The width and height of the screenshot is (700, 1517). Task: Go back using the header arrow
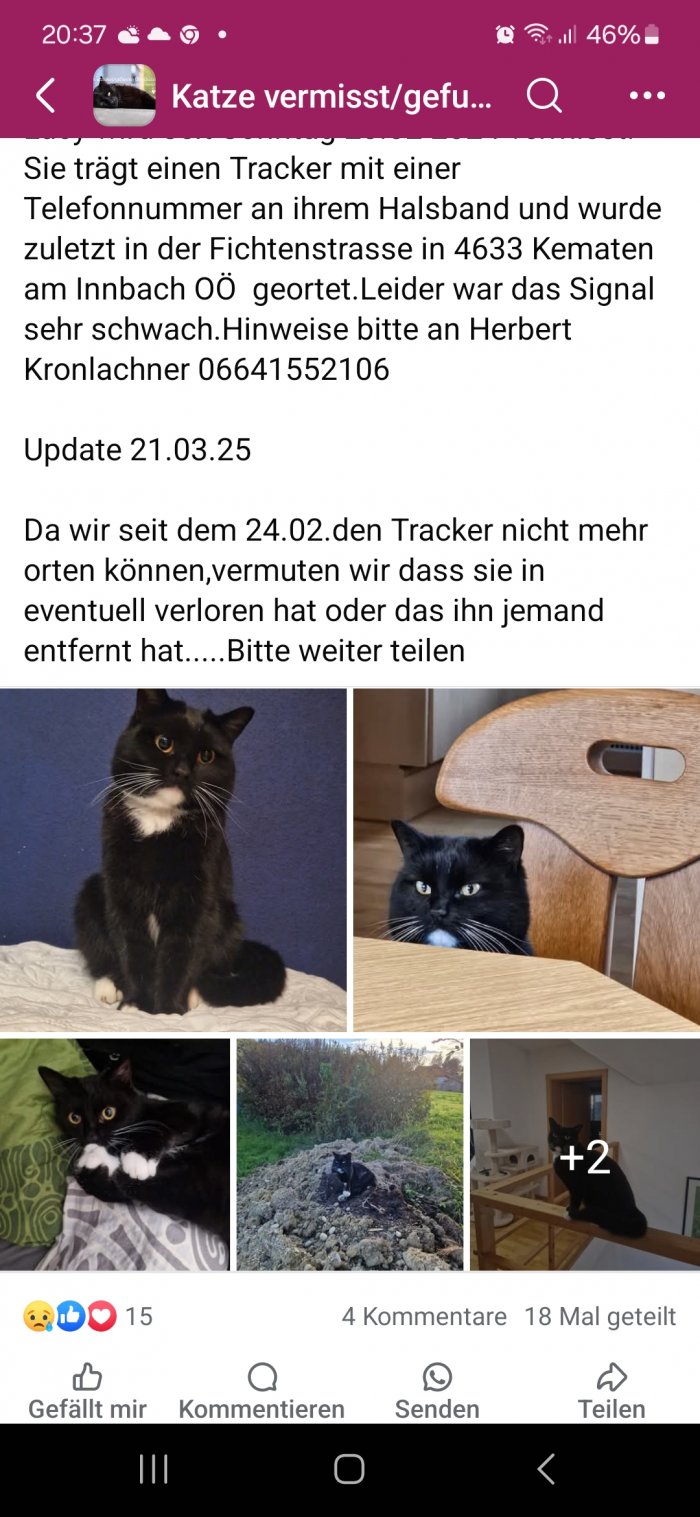pyautogui.click(x=45, y=96)
